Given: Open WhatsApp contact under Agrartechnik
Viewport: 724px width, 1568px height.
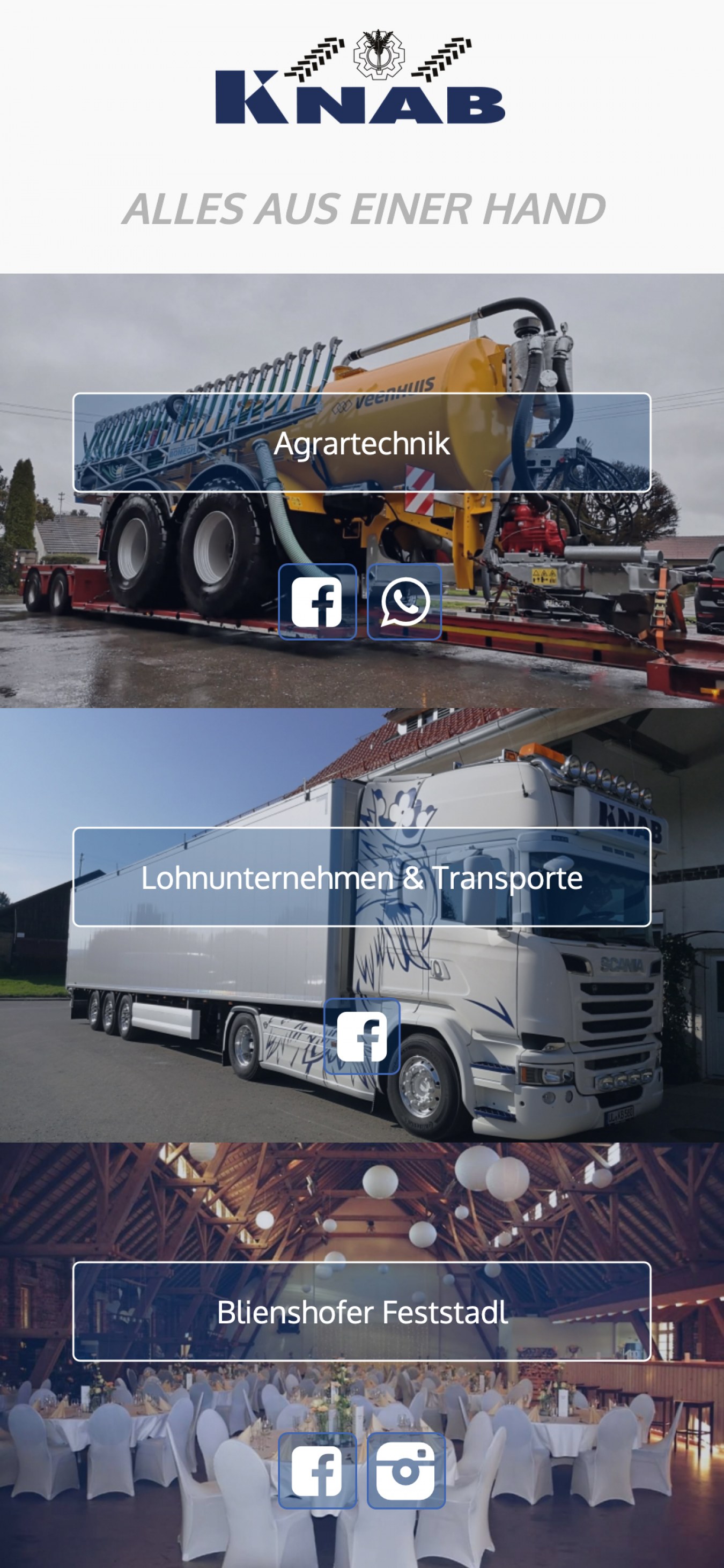Looking at the screenshot, I should click(405, 601).
